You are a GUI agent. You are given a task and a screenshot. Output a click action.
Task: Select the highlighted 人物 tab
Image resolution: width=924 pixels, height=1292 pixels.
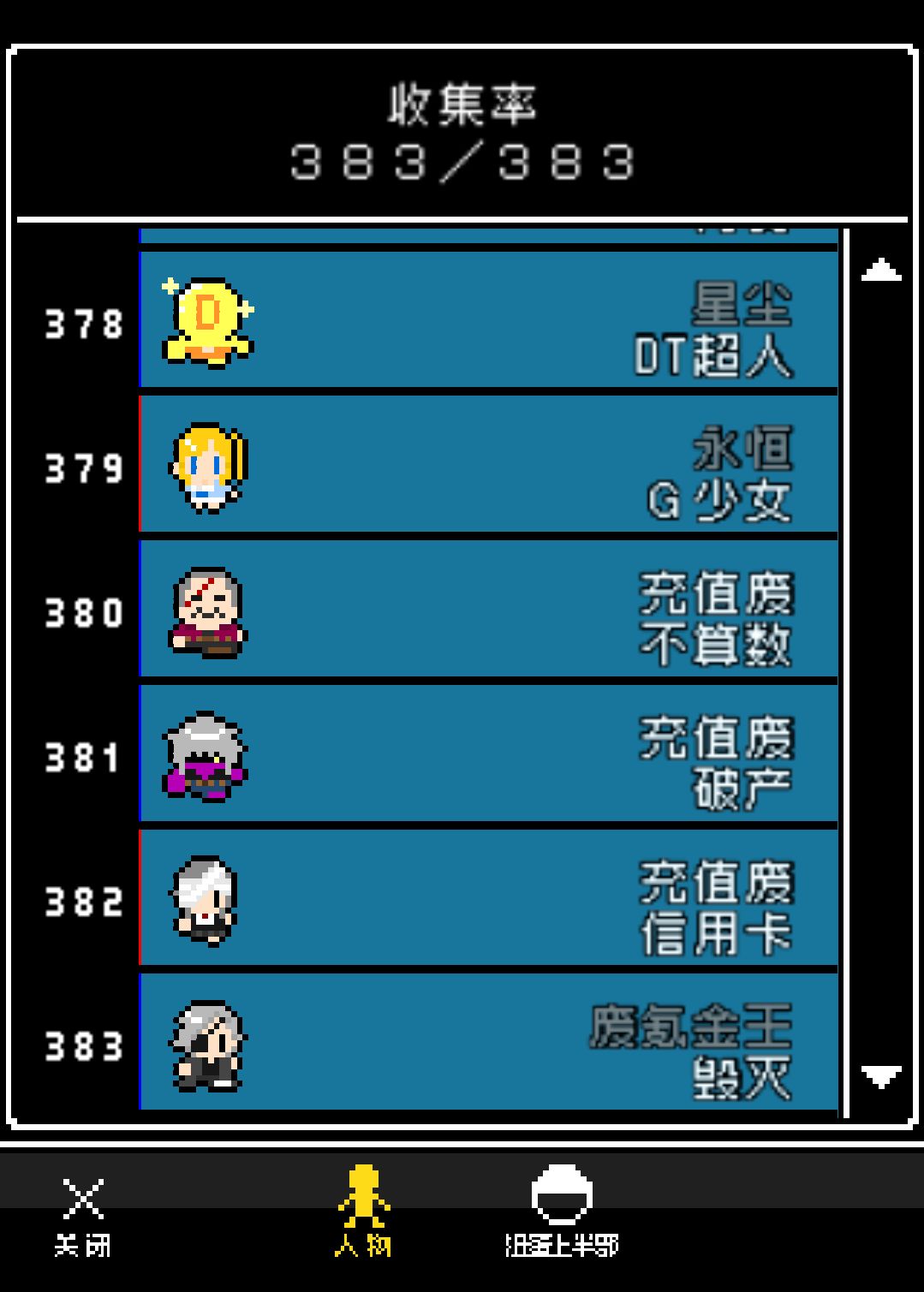(365, 1216)
